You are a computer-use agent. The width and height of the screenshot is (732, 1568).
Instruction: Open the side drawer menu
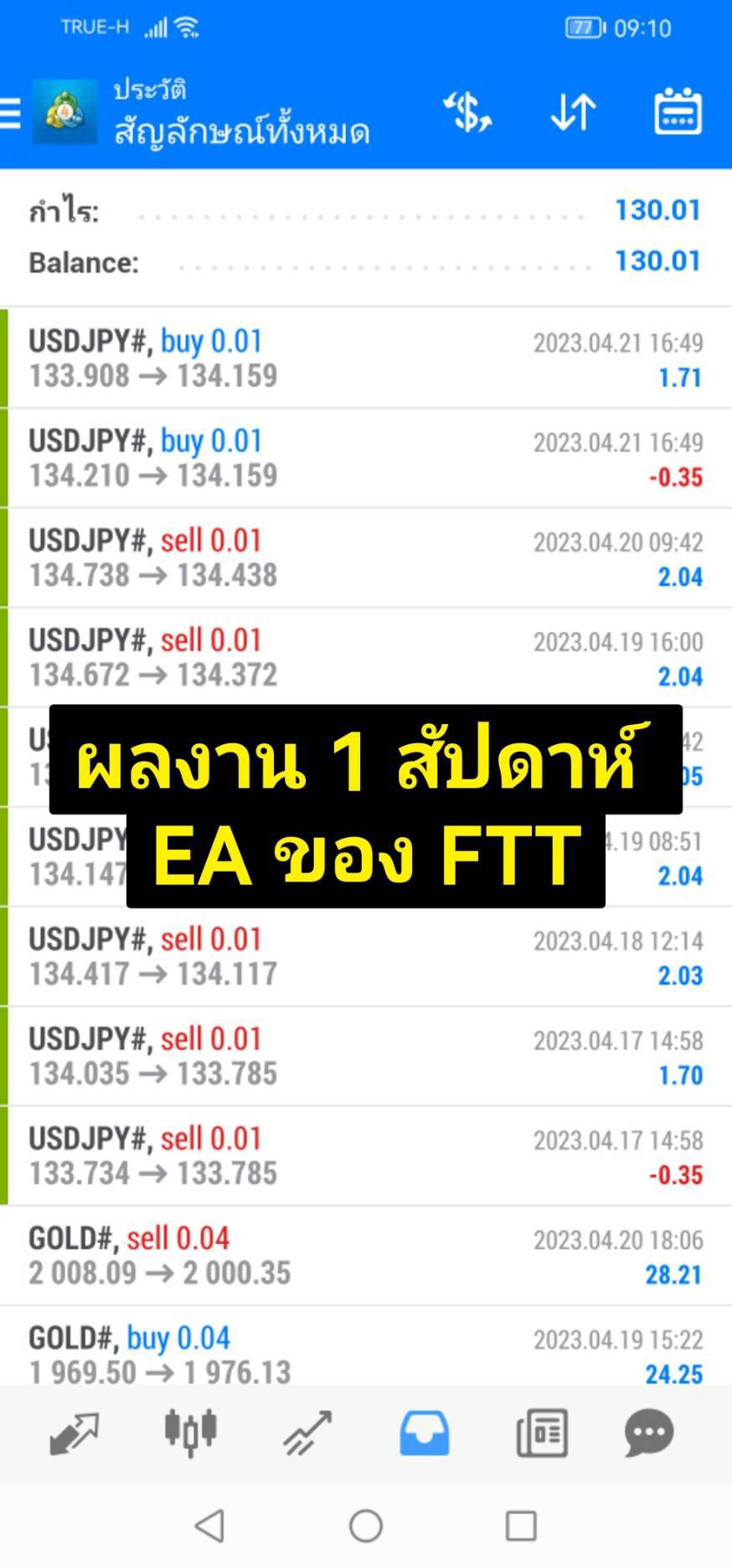point(10,112)
